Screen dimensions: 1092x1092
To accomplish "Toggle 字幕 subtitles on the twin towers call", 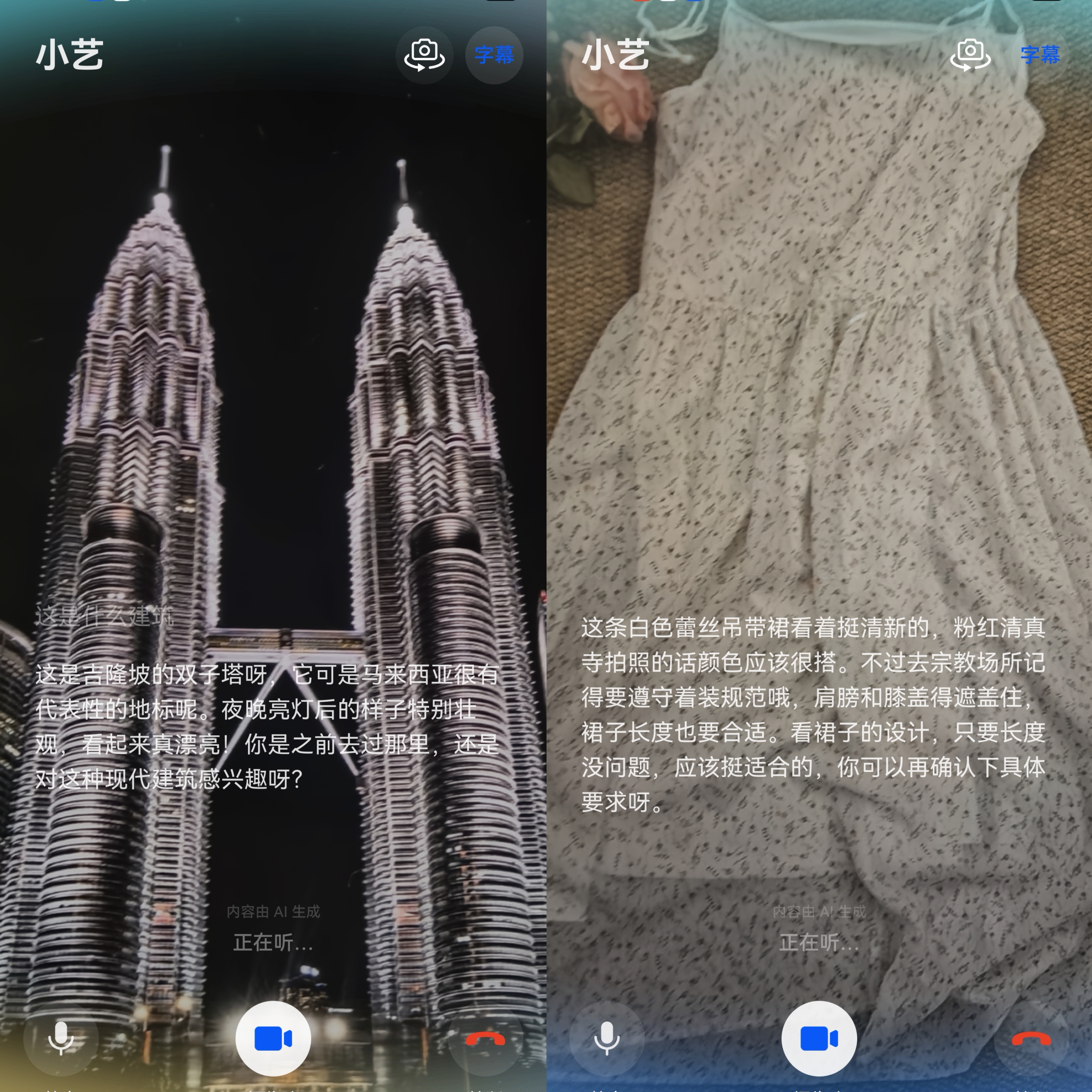I will pos(494,55).
